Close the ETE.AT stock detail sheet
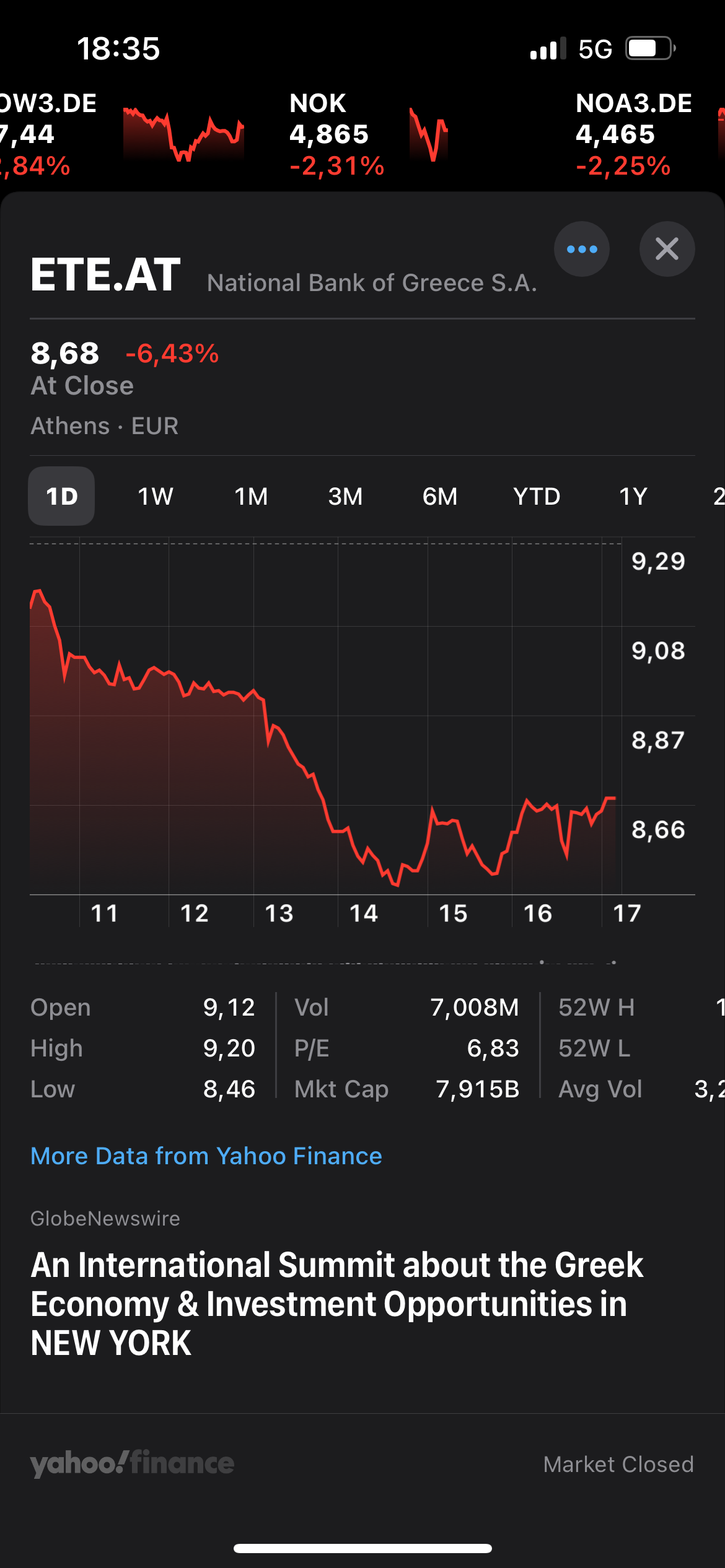The image size is (725, 1568). tap(667, 249)
